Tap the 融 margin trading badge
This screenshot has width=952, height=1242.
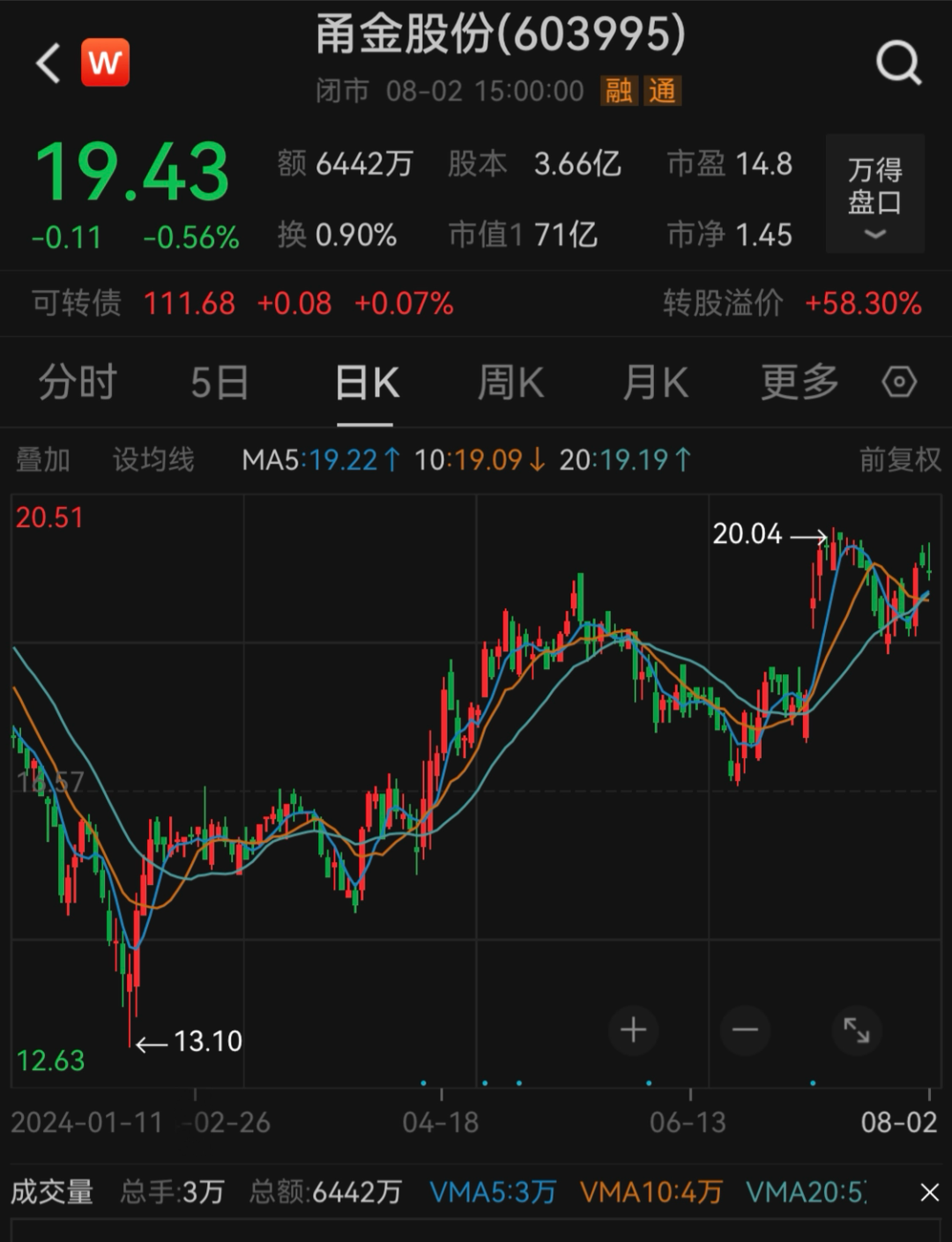(x=620, y=89)
